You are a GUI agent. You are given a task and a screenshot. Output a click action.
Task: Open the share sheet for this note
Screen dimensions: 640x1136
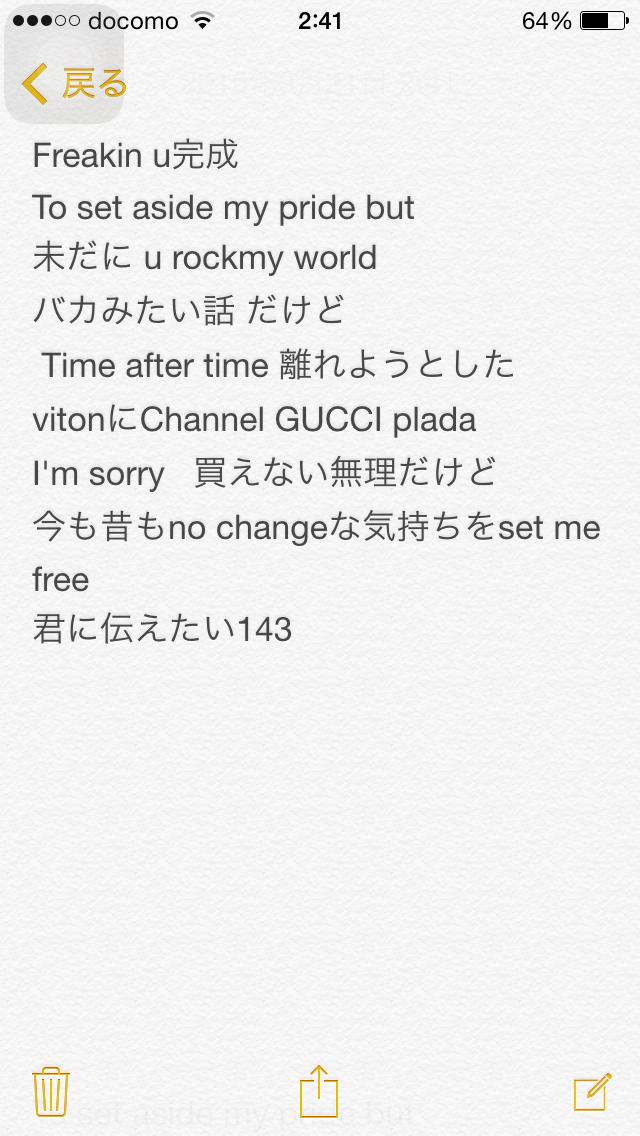click(320, 1090)
